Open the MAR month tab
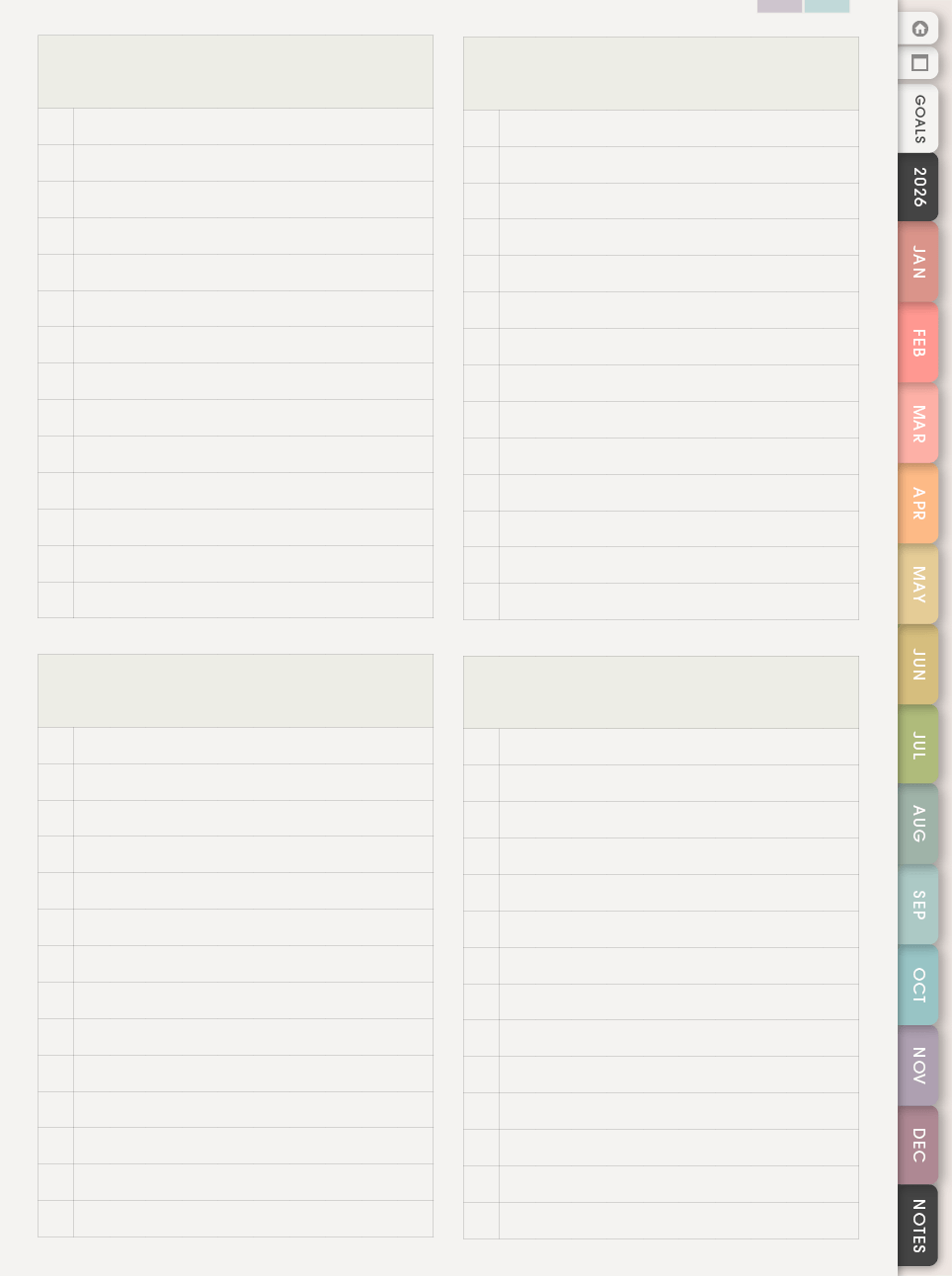 click(x=918, y=424)
